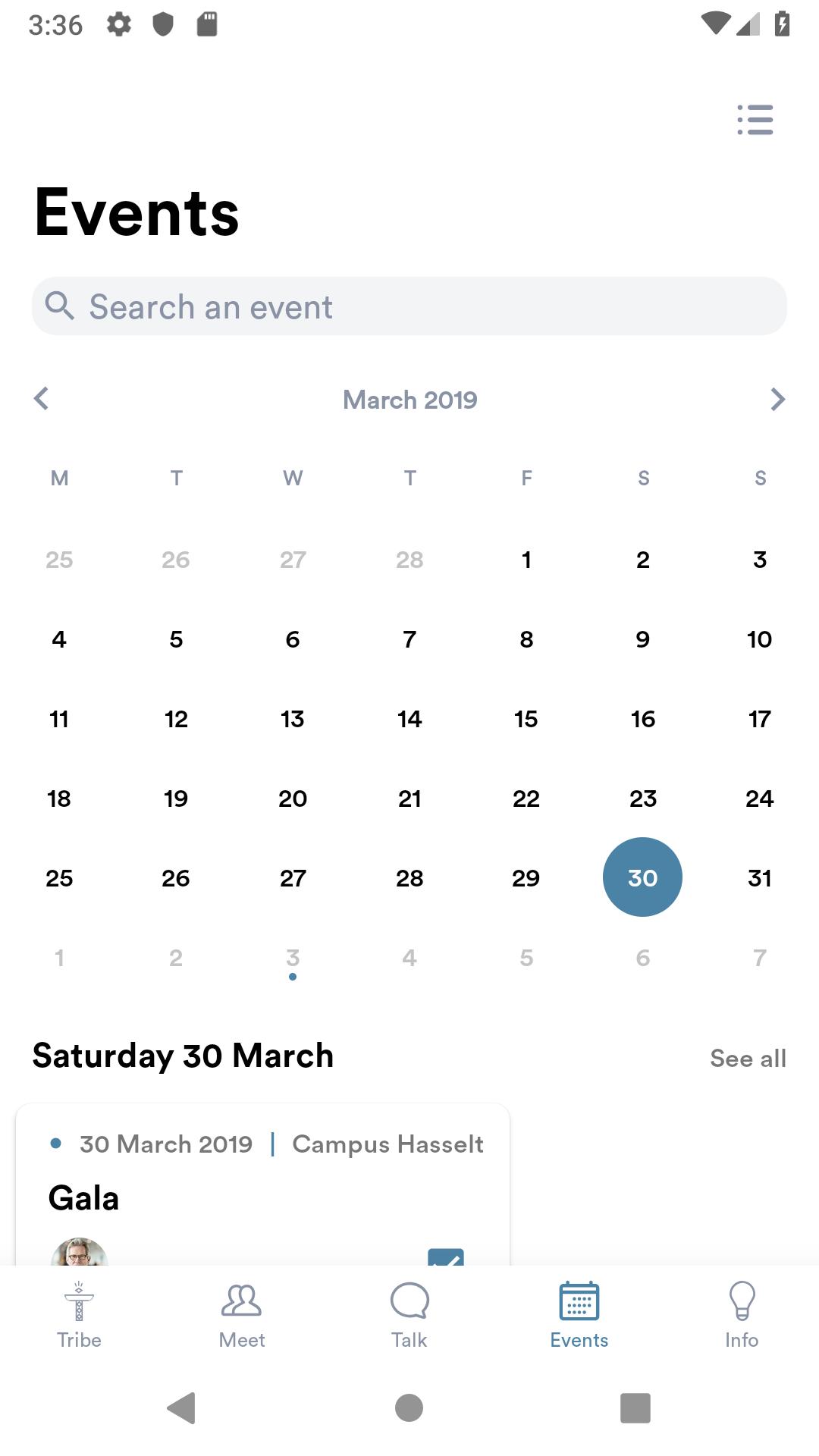Go to the system home screen

coord(409,1407)
